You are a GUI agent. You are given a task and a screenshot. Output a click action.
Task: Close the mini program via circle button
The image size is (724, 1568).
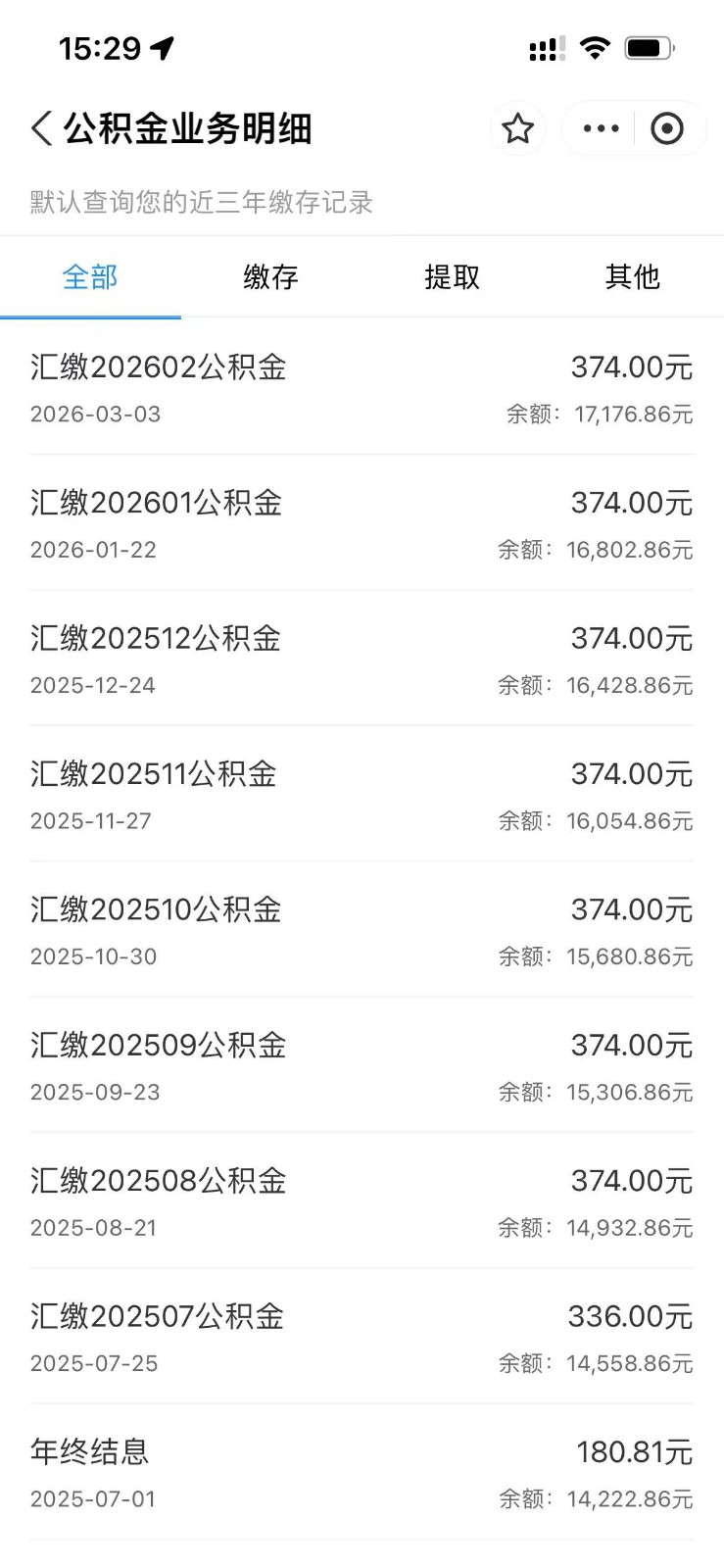point(667,128)
